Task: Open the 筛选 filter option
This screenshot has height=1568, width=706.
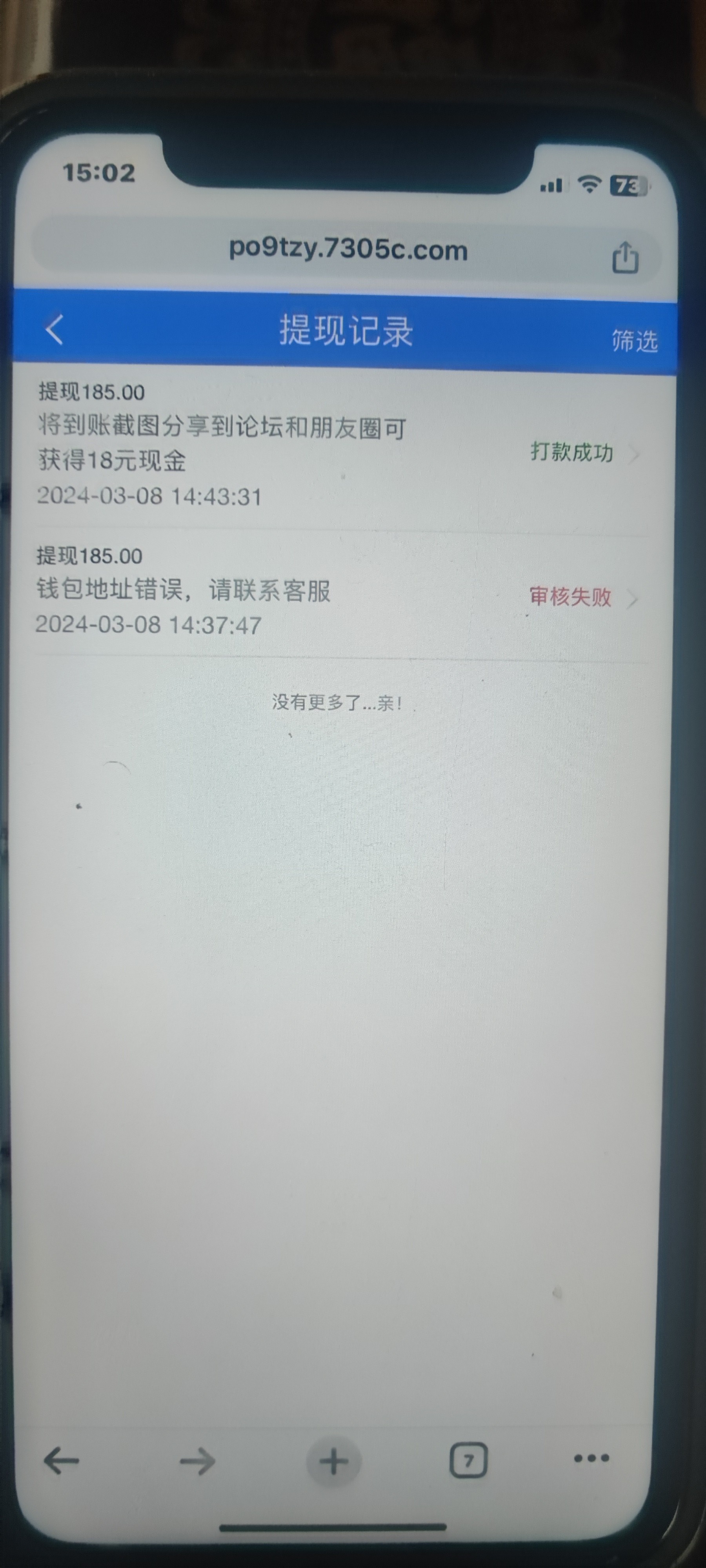Action: pos(634,340)
